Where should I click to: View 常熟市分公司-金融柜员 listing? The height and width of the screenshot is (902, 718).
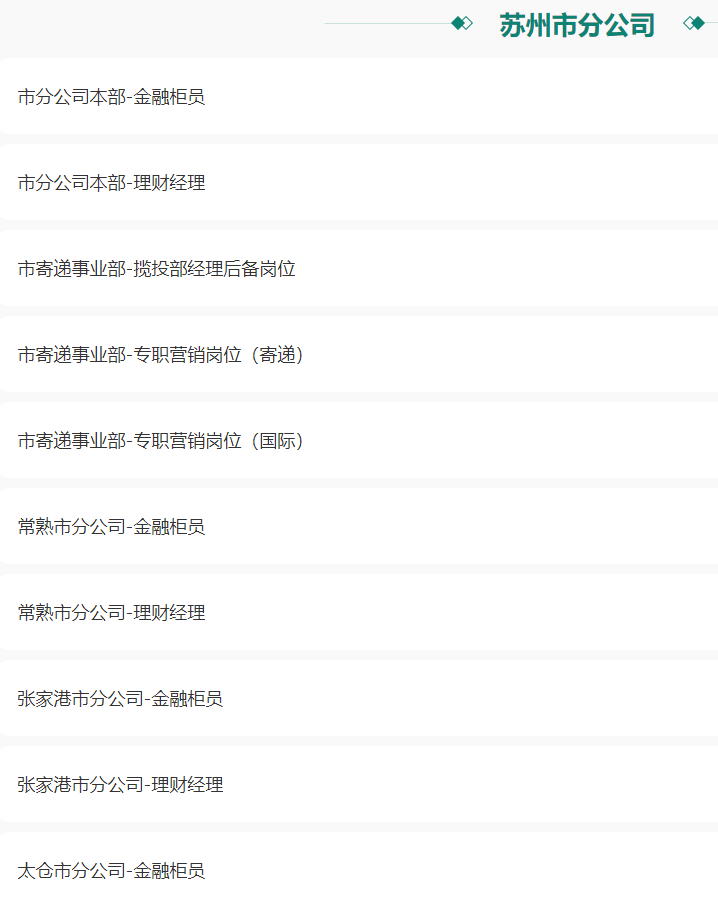(x=112, y=527)
